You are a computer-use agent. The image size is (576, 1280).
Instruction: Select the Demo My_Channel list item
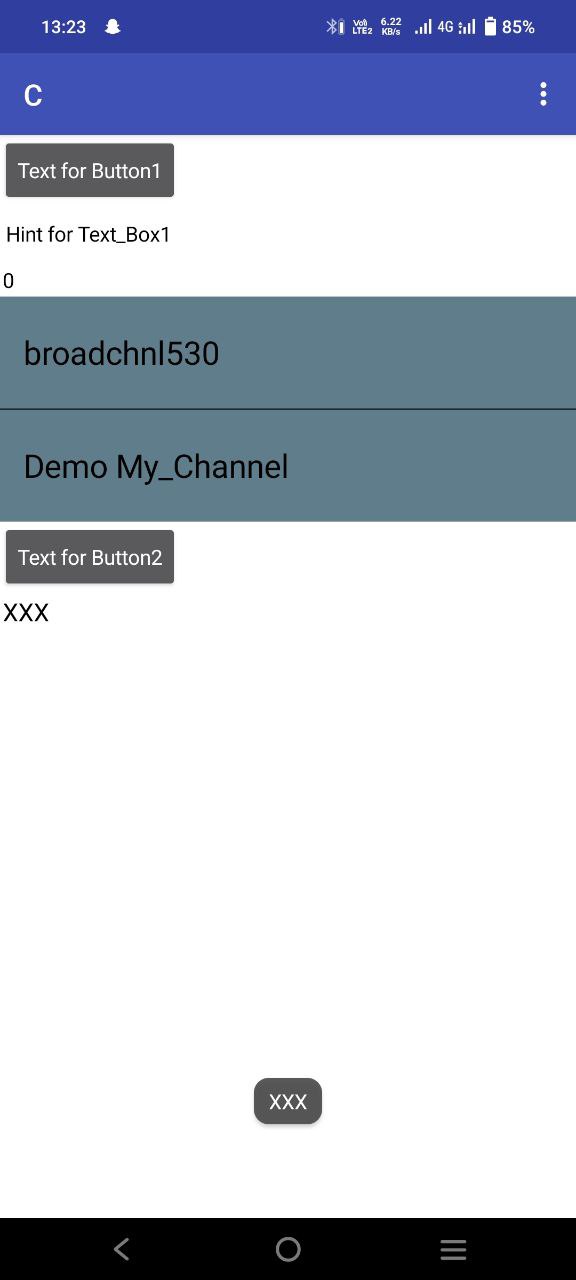click(288, 466)
